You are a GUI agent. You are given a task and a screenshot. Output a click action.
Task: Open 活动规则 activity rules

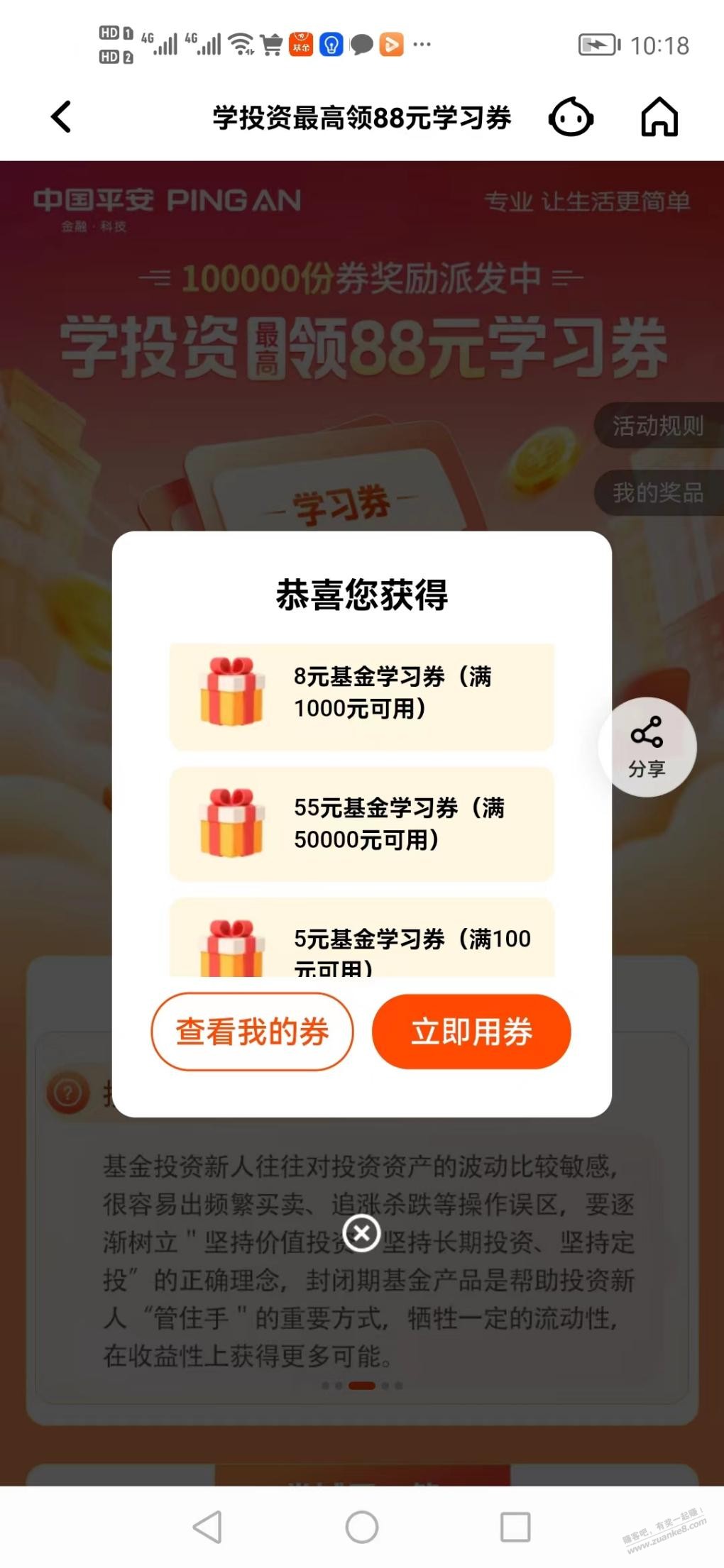(x=658, y=426)
